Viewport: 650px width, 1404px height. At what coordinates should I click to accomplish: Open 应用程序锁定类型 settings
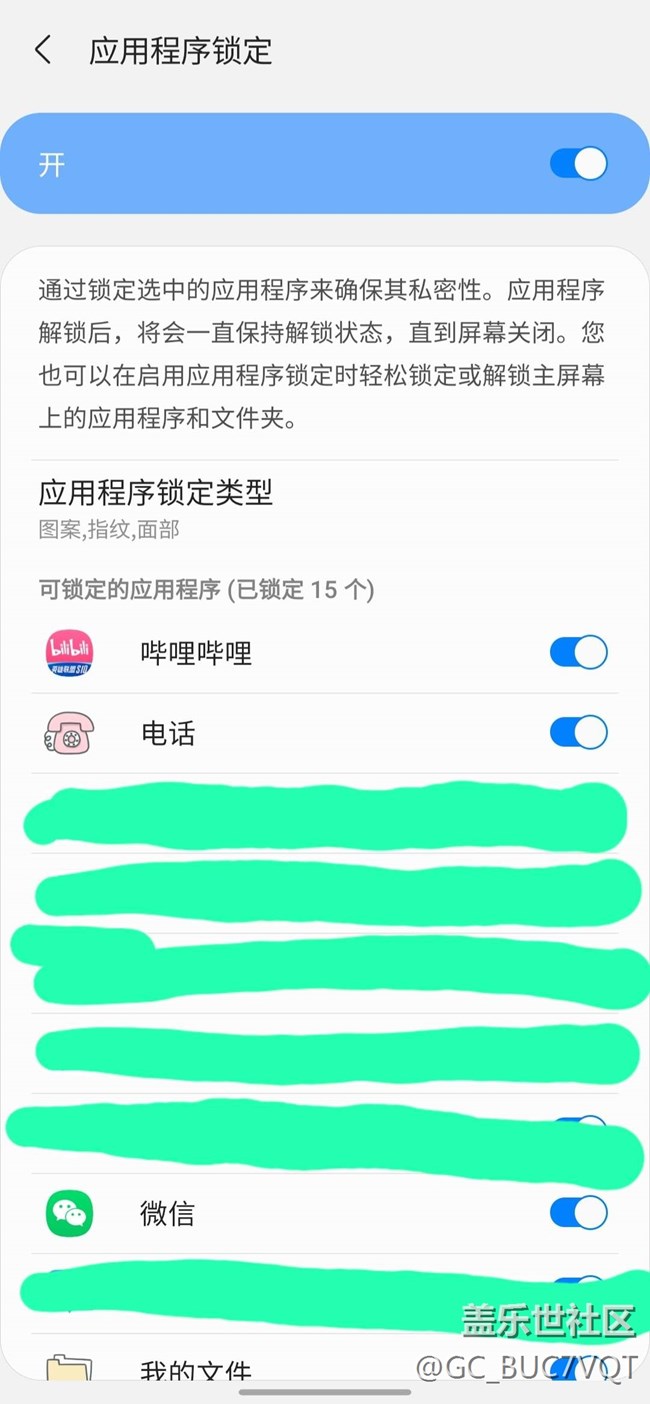[155, 507]
